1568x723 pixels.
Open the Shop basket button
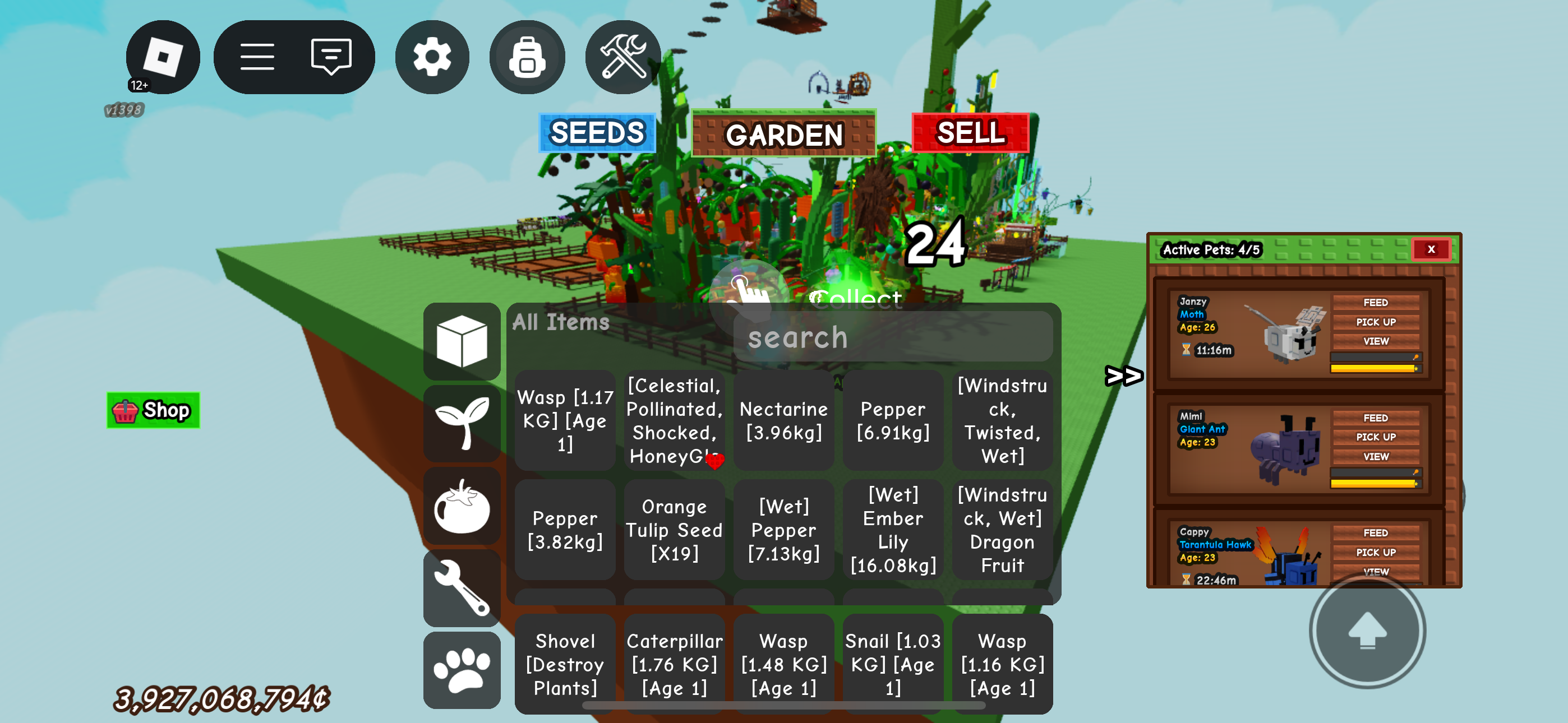click(x=154, y=411)
